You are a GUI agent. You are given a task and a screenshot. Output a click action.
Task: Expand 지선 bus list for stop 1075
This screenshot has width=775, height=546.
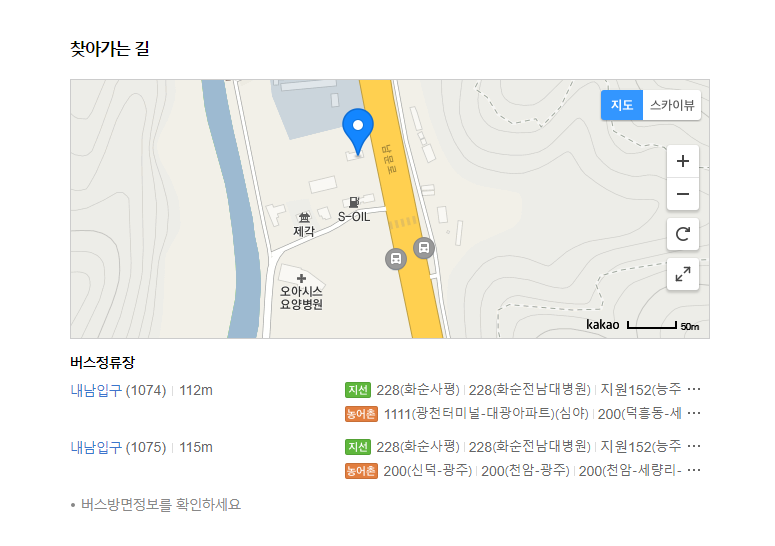[695, 446]
